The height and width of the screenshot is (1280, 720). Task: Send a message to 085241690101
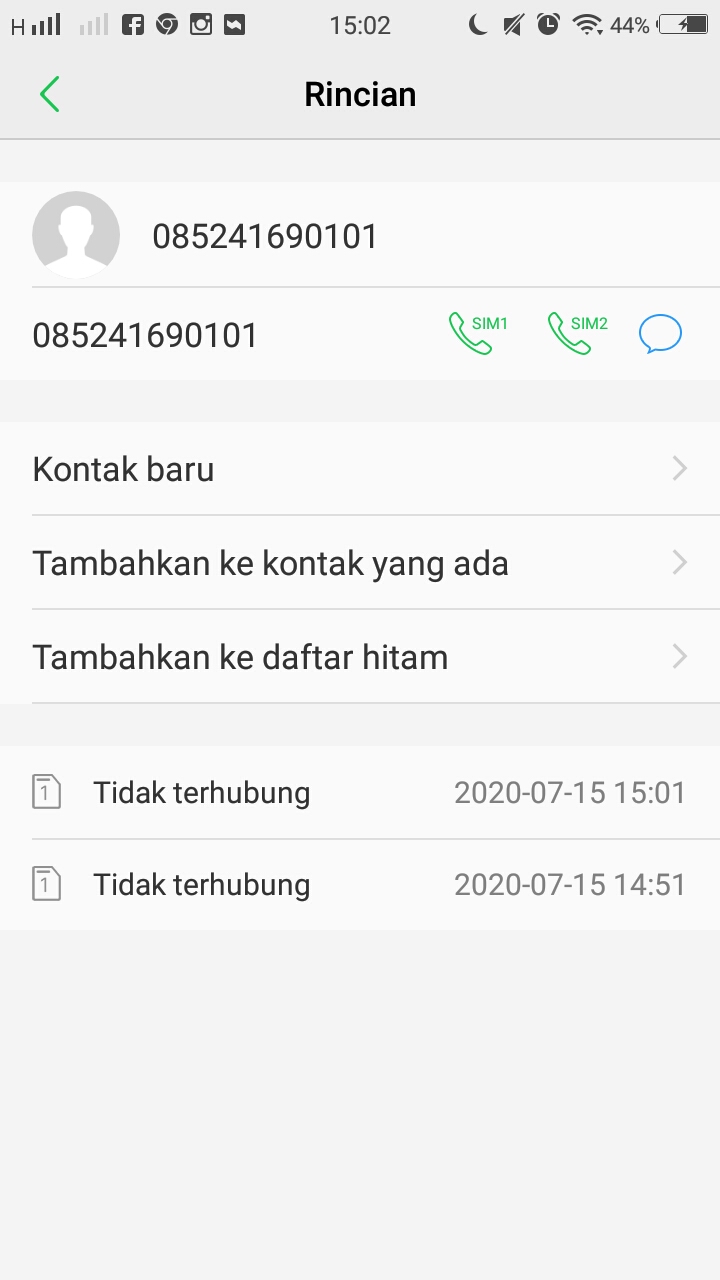(660, 333)
